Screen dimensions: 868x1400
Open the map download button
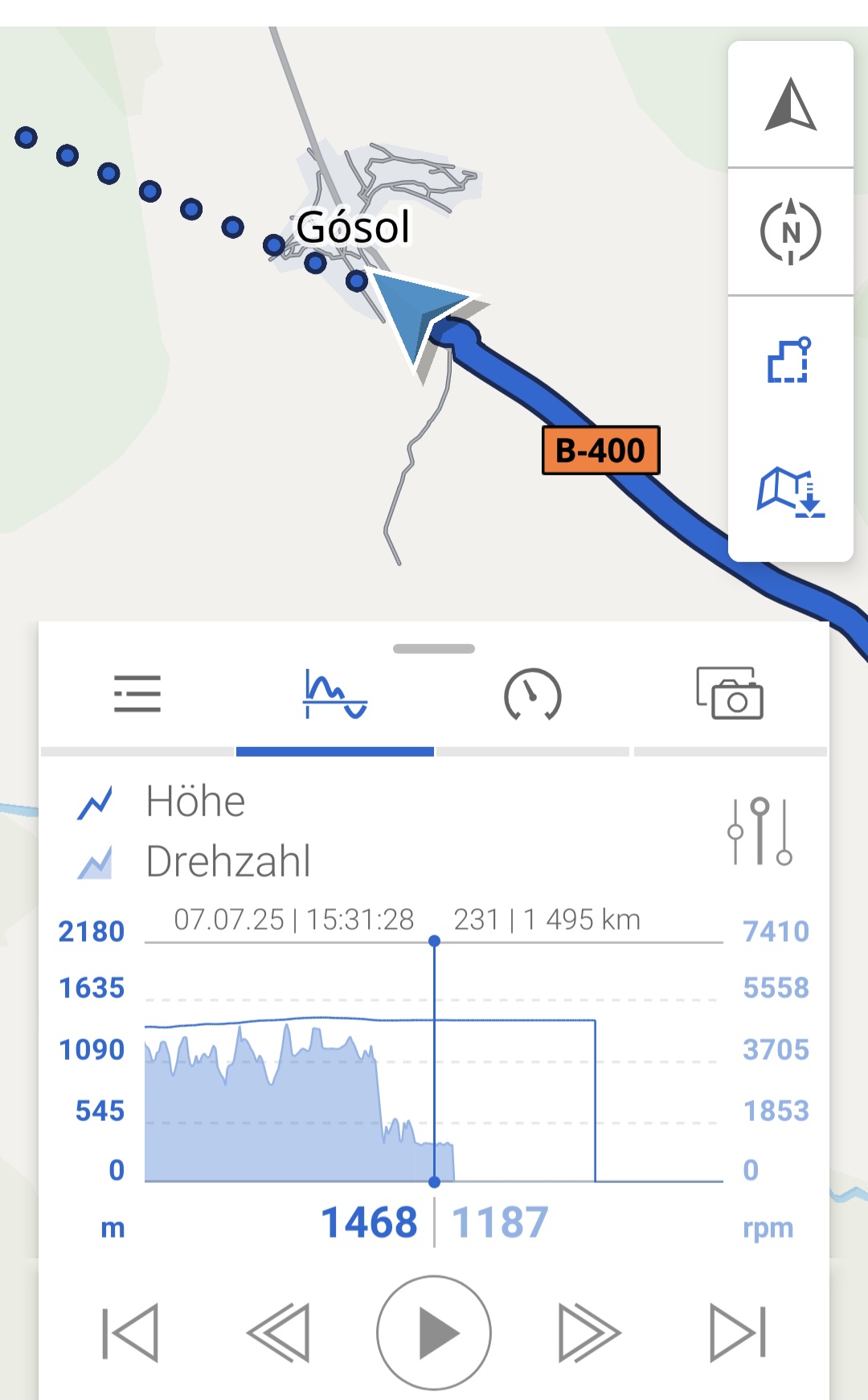point(791,492)
